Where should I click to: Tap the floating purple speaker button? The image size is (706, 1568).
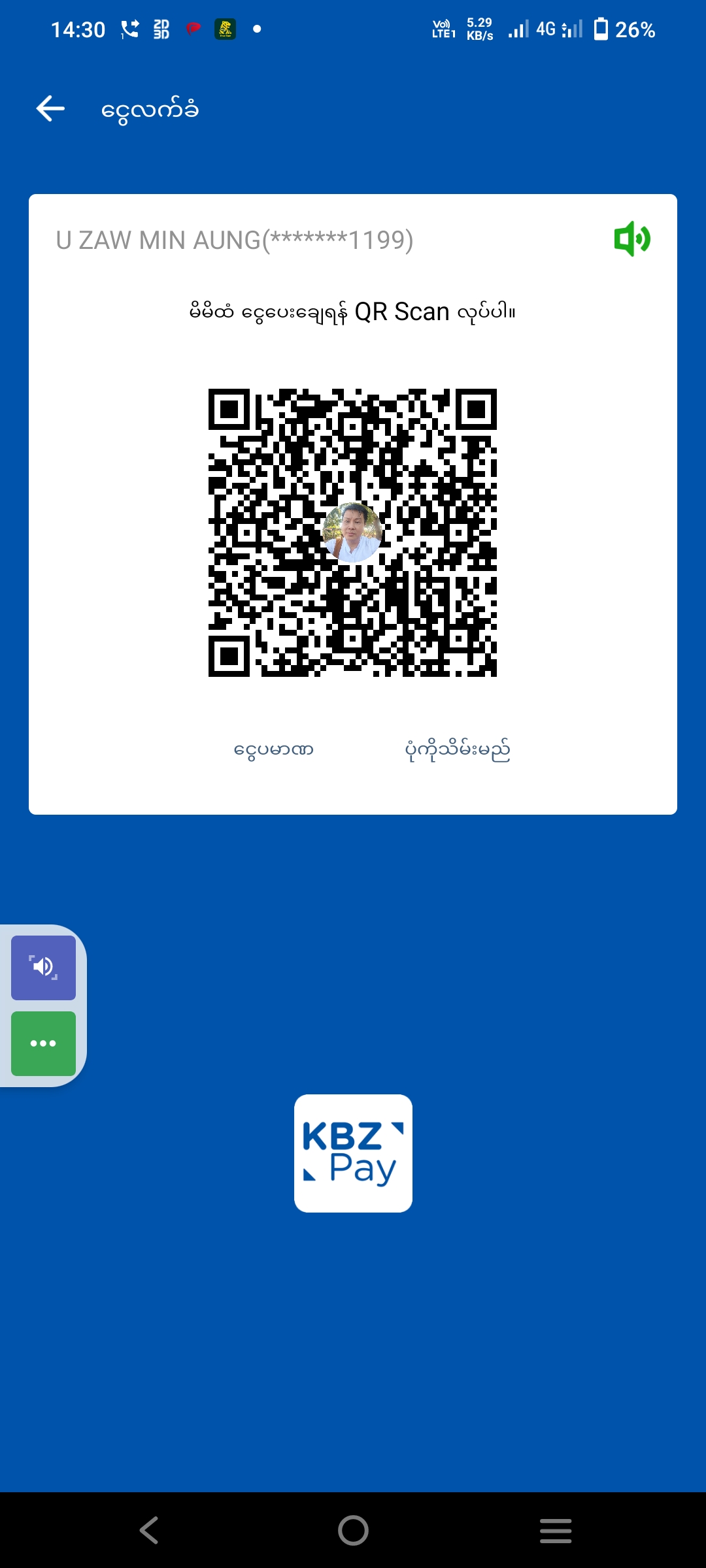click(43, 968)
